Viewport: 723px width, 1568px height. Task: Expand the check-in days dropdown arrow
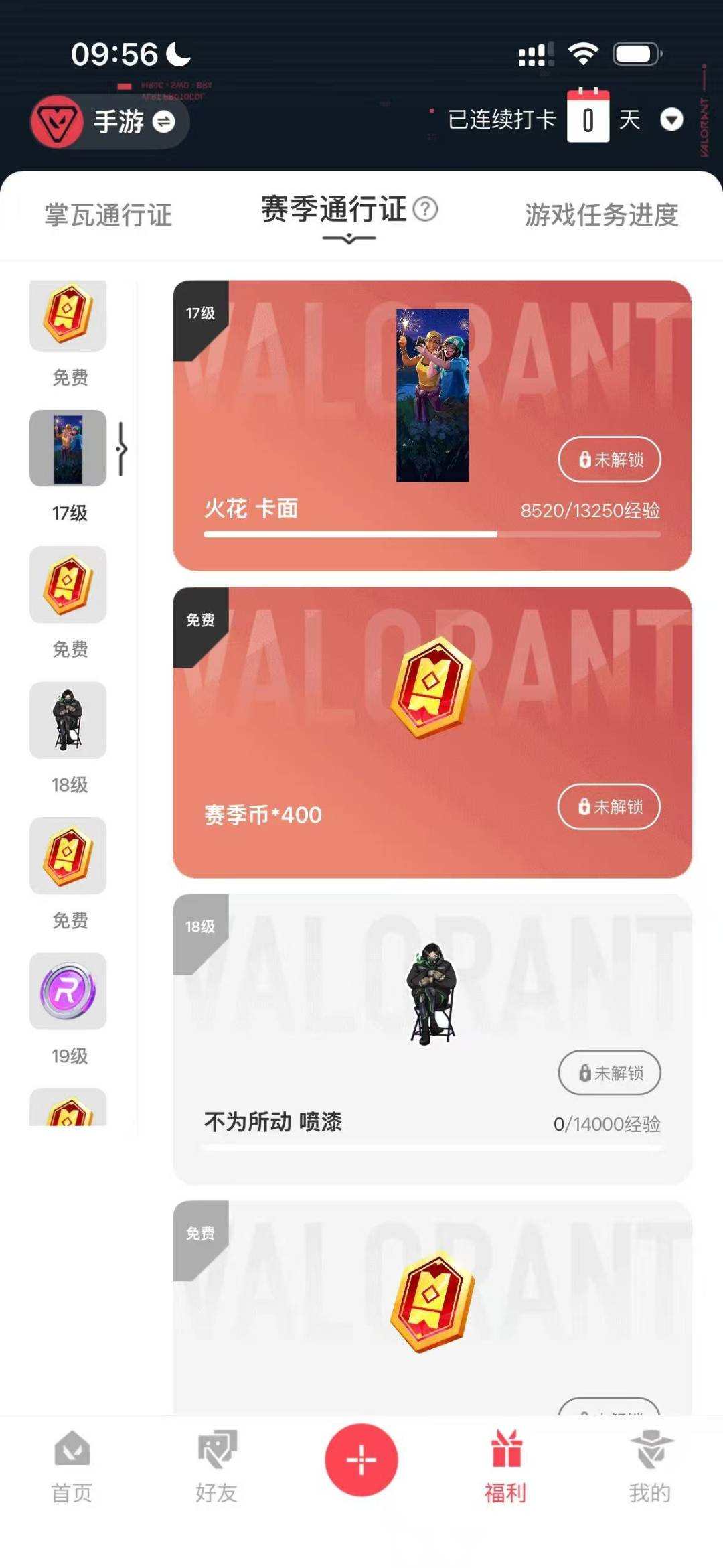click(x=672, y=121)
